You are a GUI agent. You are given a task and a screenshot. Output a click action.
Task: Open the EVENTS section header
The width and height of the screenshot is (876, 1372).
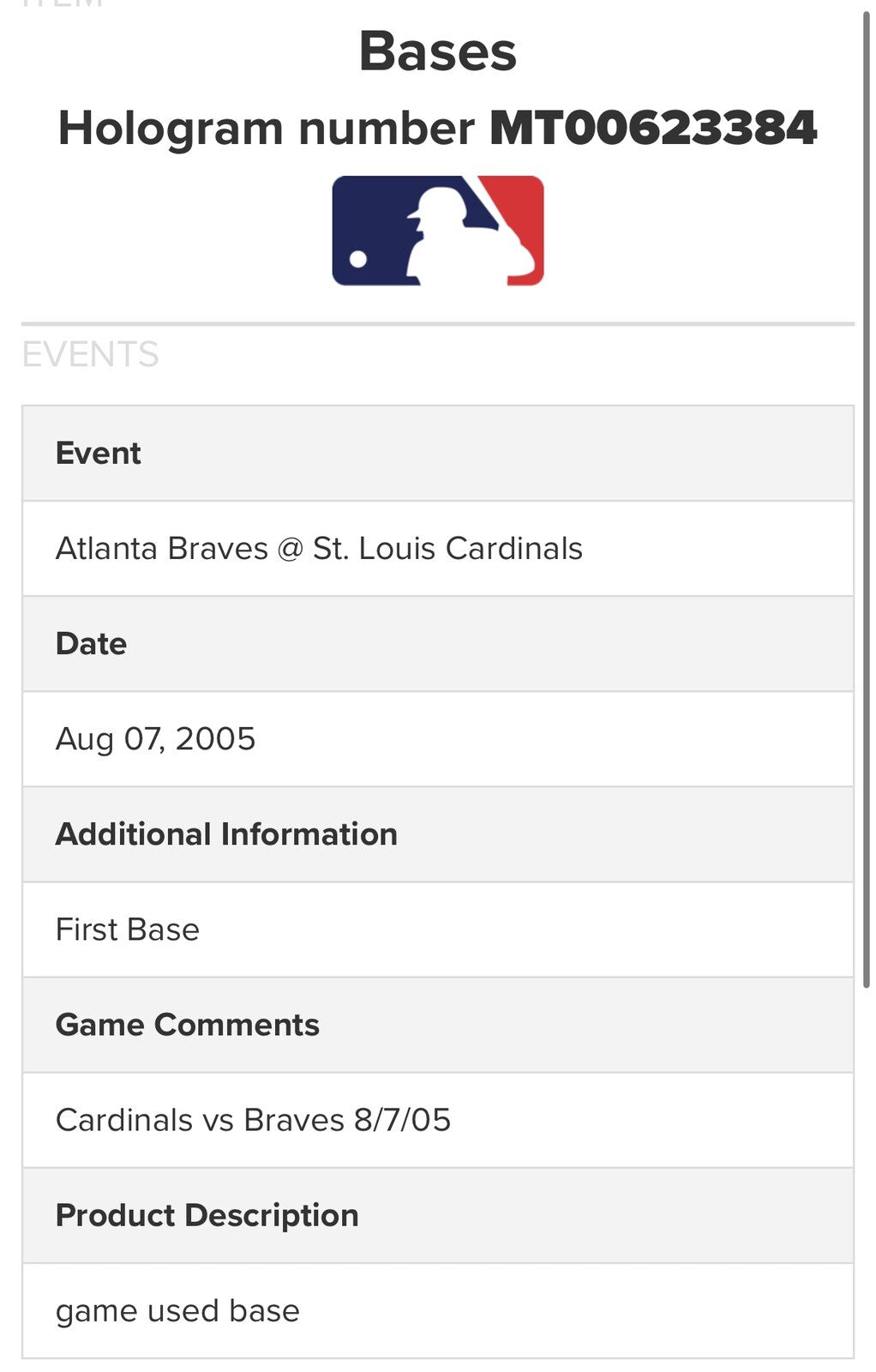91,354
